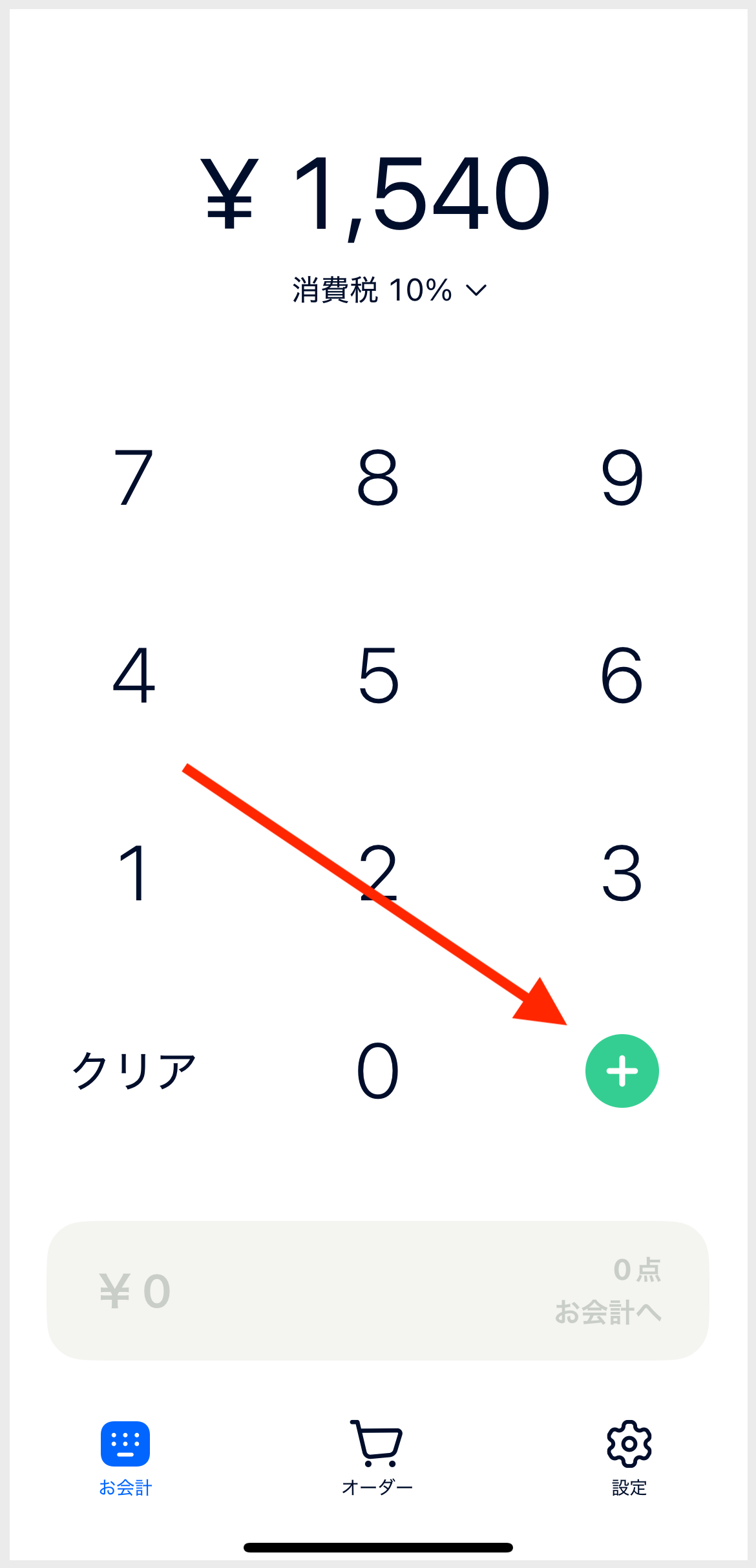Viewport: 756px width, 1568px height.
Task: Enter digit 7 on the keypad
Action: 134,478
